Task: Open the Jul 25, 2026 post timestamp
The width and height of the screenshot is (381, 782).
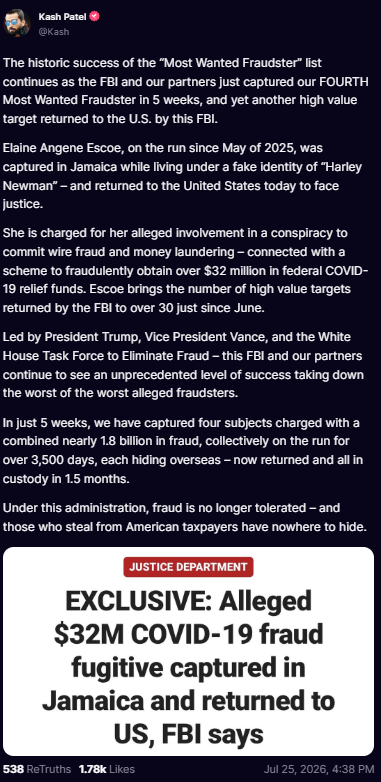Action: [319, 769]
